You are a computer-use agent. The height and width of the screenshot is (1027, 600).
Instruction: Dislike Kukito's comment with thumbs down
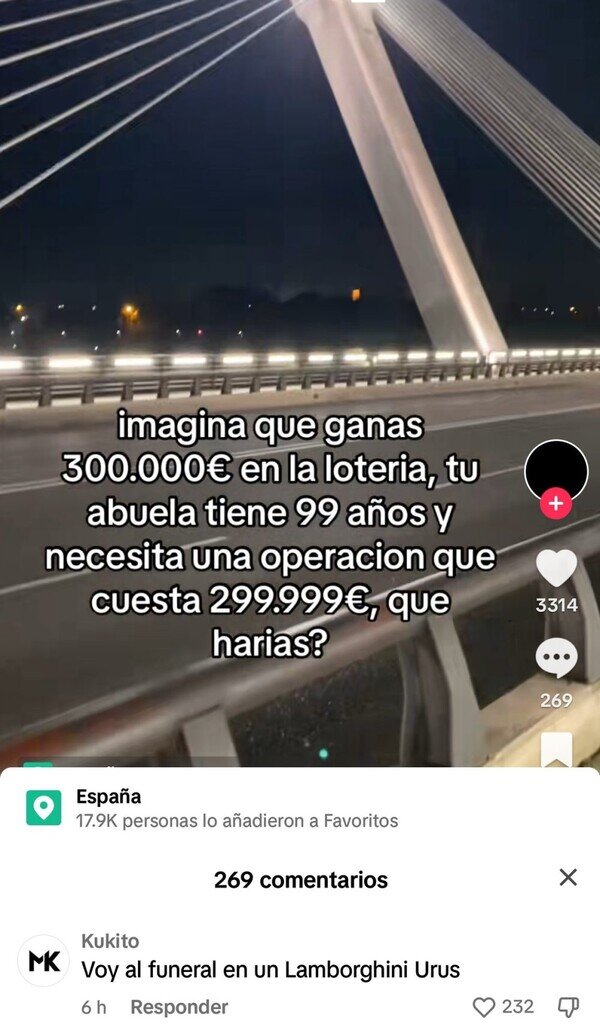pos(568,1007)
